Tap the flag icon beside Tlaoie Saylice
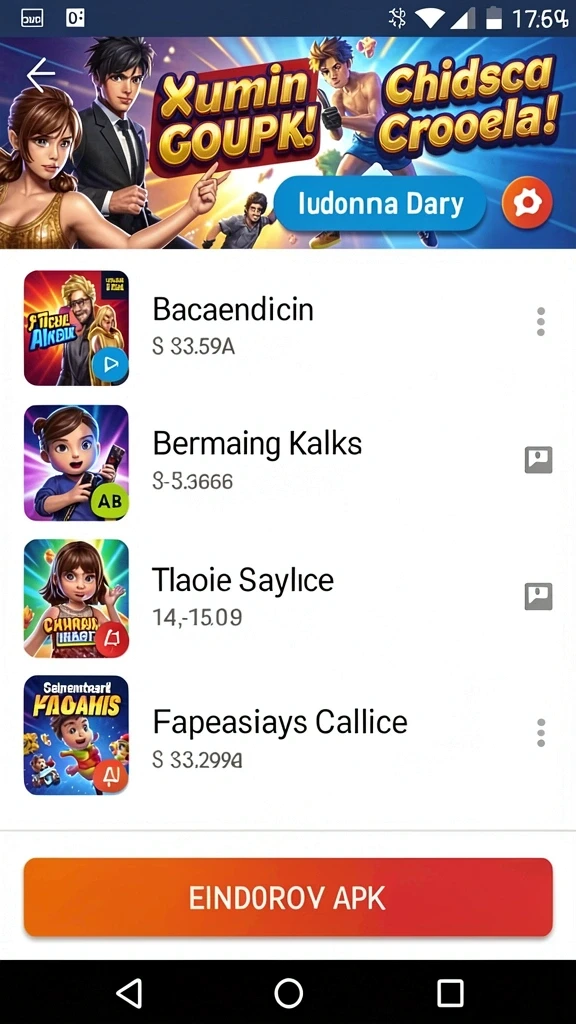This screenshot has width=576, height=1024. point(539,596)
